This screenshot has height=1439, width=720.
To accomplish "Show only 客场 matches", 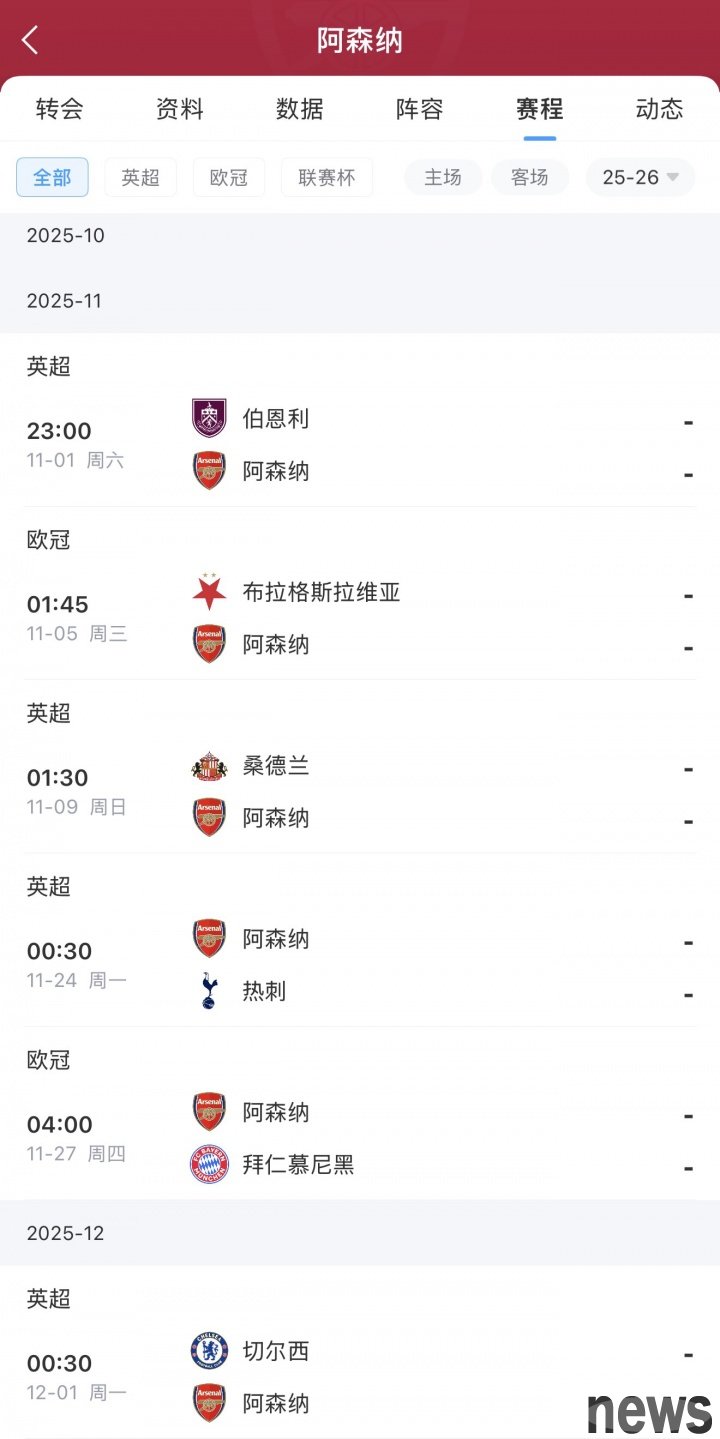I will (x=530, y=177).
